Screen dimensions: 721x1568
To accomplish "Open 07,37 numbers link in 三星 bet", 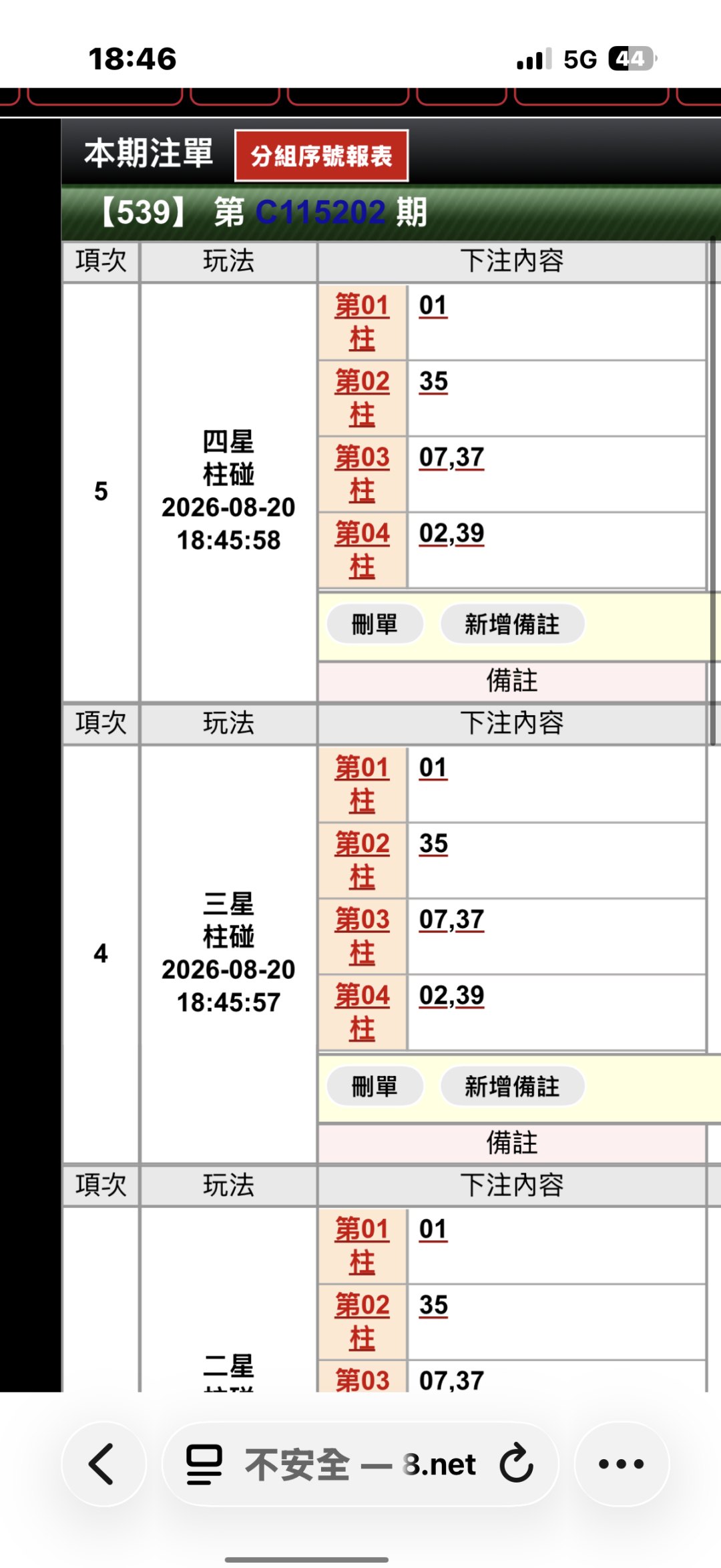I will tap(451, 920).
